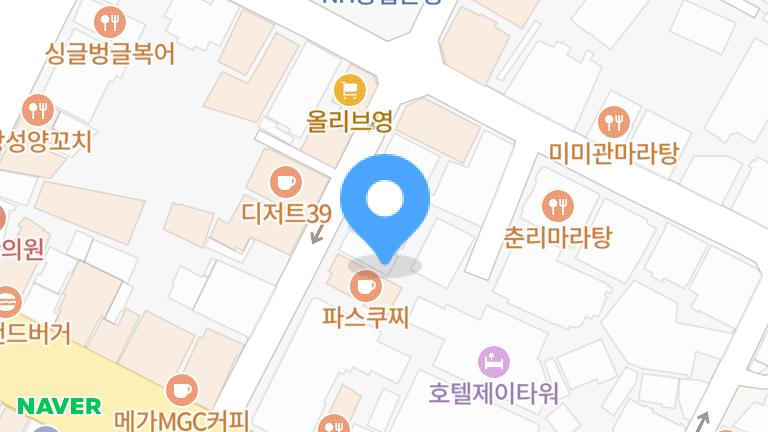
Task: Select the 디저트39 cafe marker
Action: coord(285,182)
